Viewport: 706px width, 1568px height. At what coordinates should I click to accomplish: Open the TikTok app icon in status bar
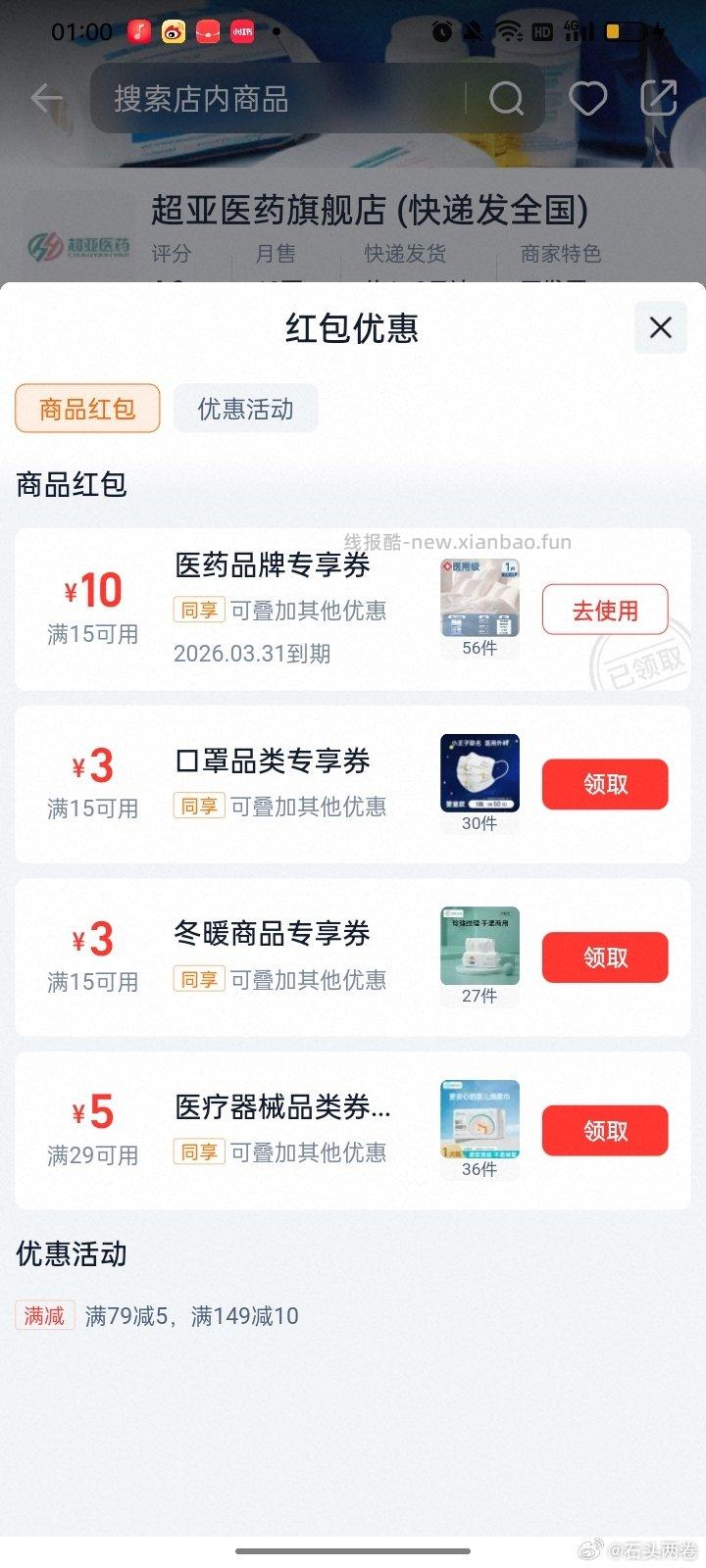(137, 31)
